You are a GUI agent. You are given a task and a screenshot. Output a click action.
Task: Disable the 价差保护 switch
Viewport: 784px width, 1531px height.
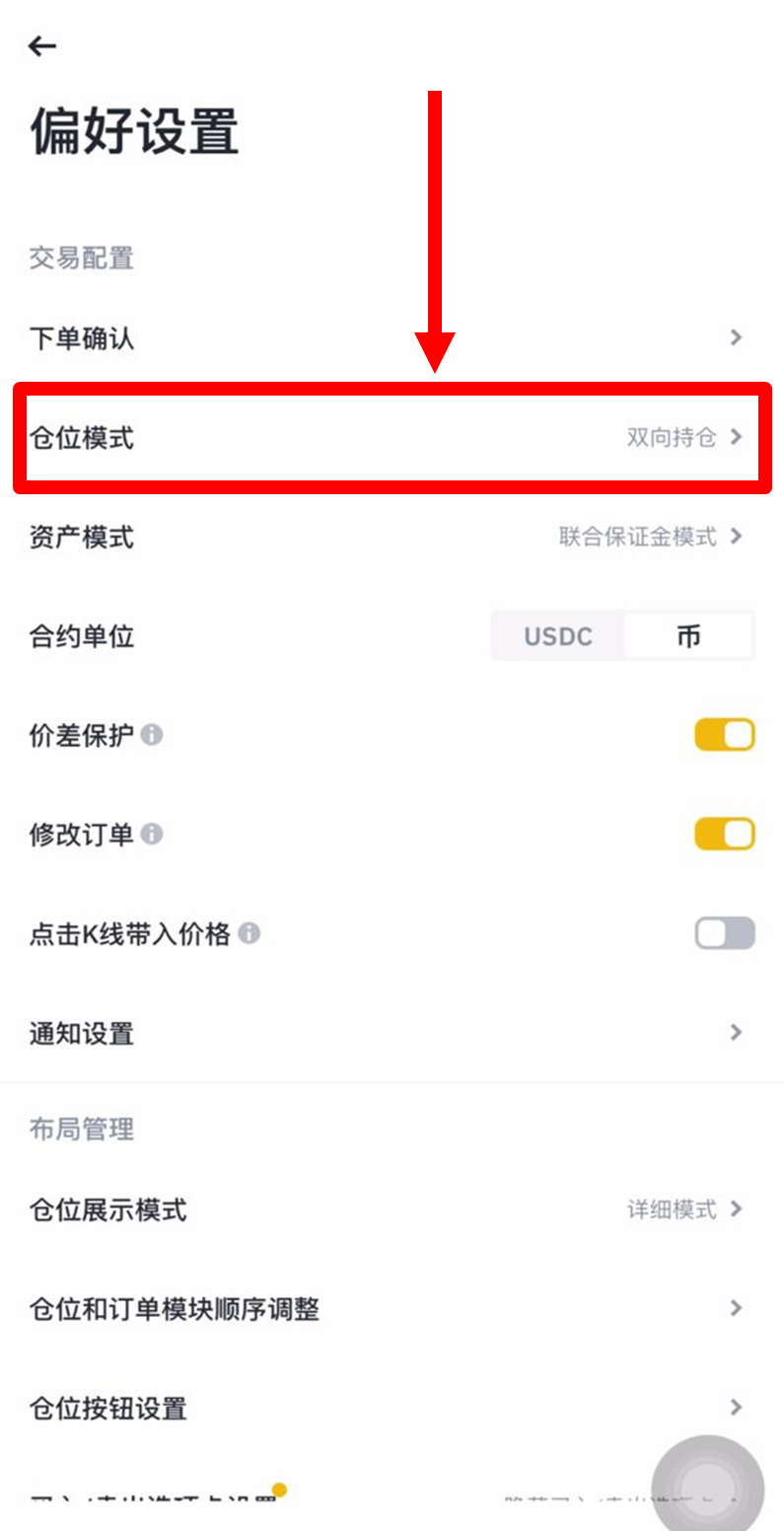(725, 734)
